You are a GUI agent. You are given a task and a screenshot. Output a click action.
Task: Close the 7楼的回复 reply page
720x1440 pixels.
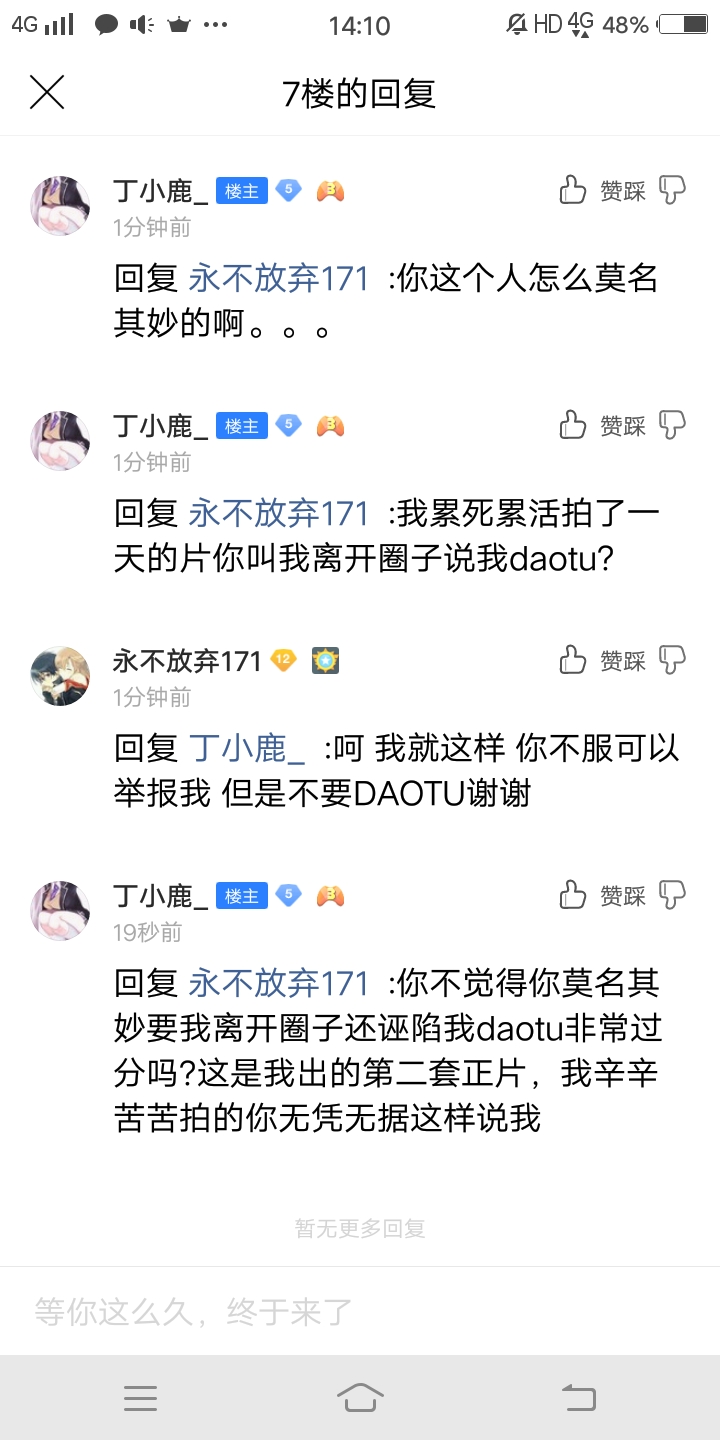coord(47,93)
